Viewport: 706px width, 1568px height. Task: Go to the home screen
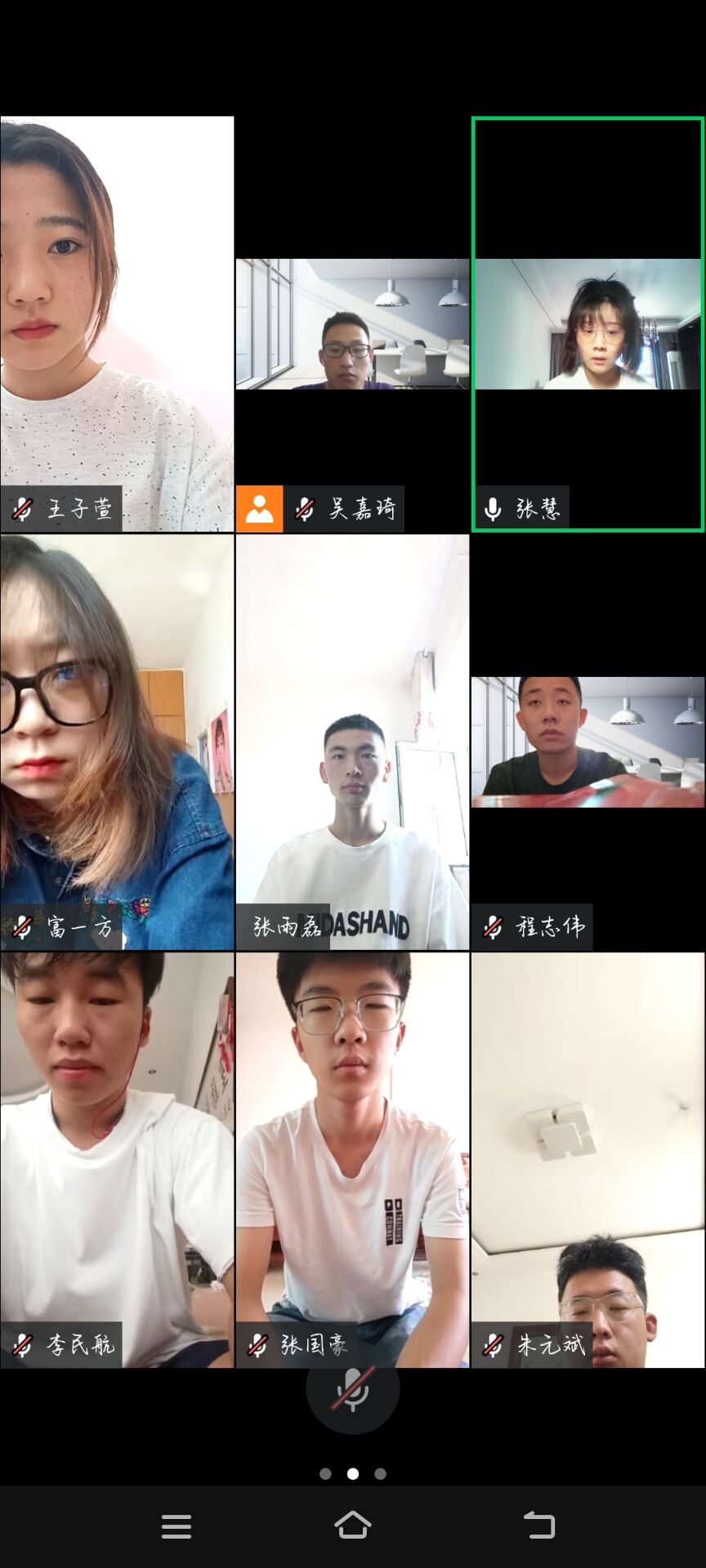click(352, 1526)
